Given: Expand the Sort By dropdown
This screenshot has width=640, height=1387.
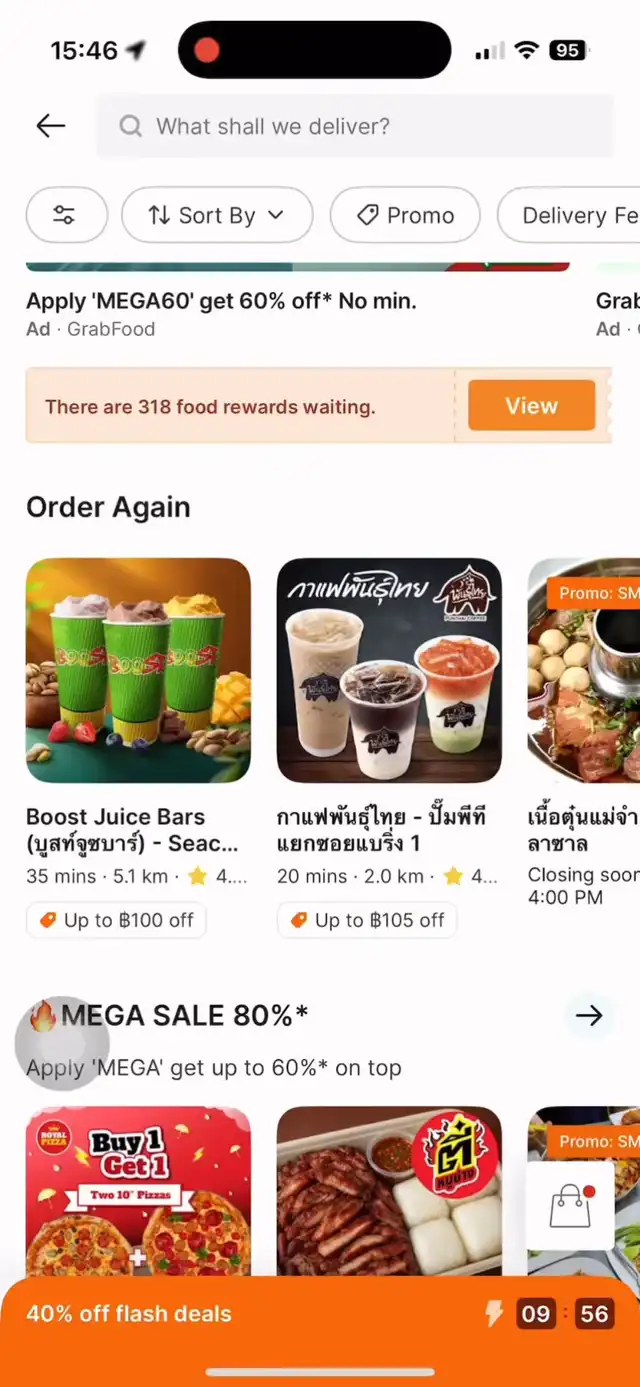Looking at the screenshot, I should (217, 215).
